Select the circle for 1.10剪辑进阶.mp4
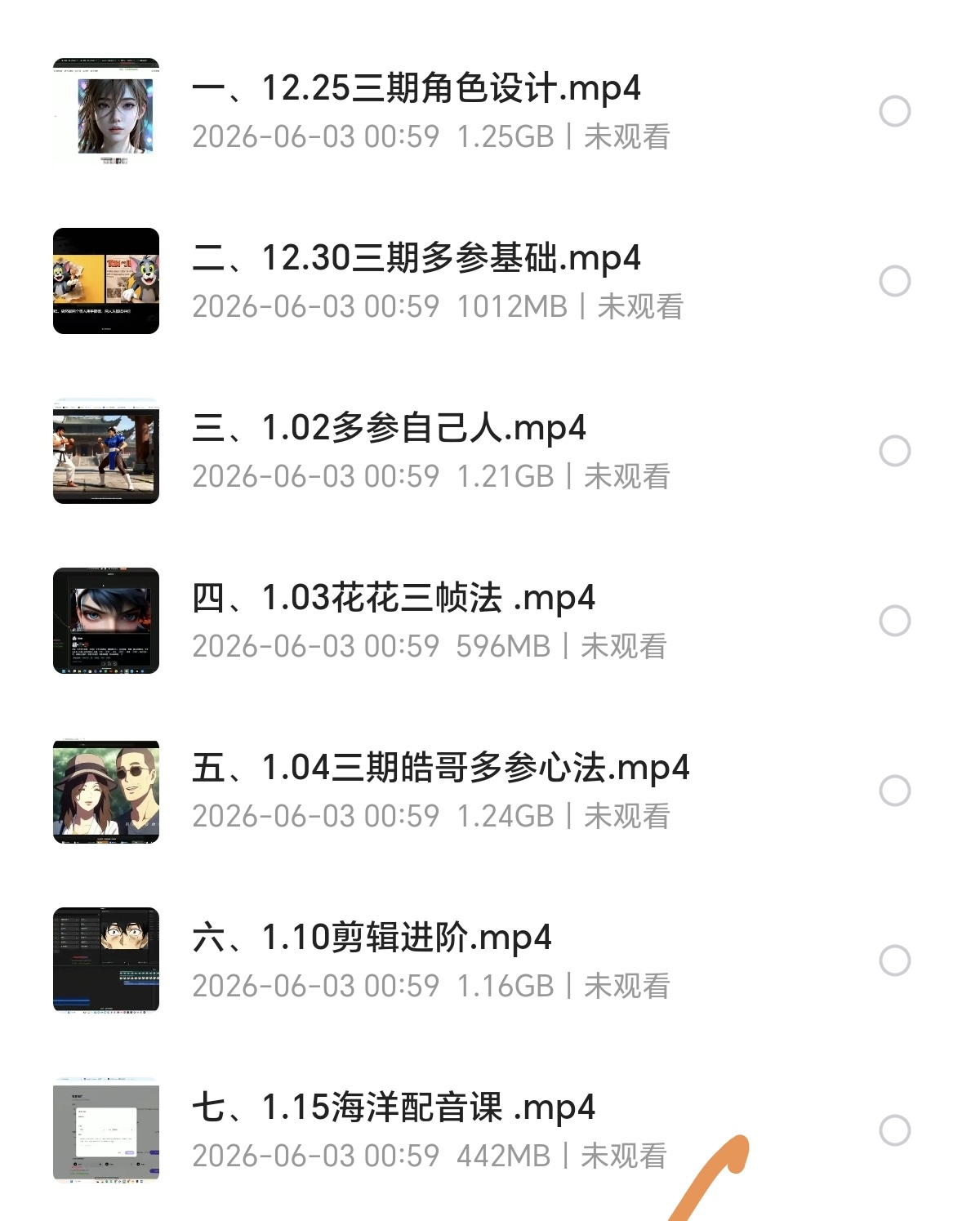Screen dimensions: 980x1221 [895, 960]
